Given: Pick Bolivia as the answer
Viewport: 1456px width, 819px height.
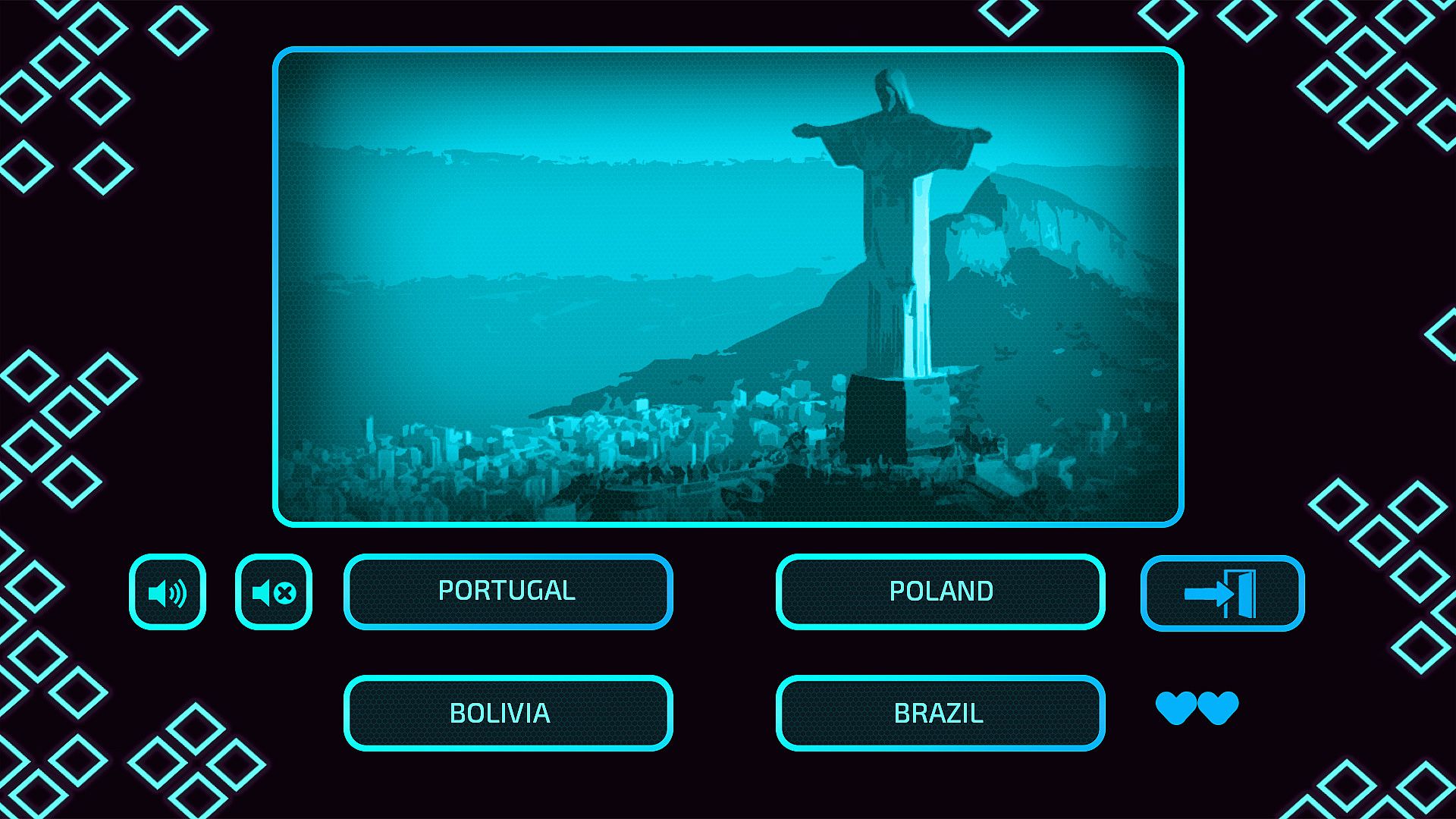Looking at the screenshot, I should [507, 713].
